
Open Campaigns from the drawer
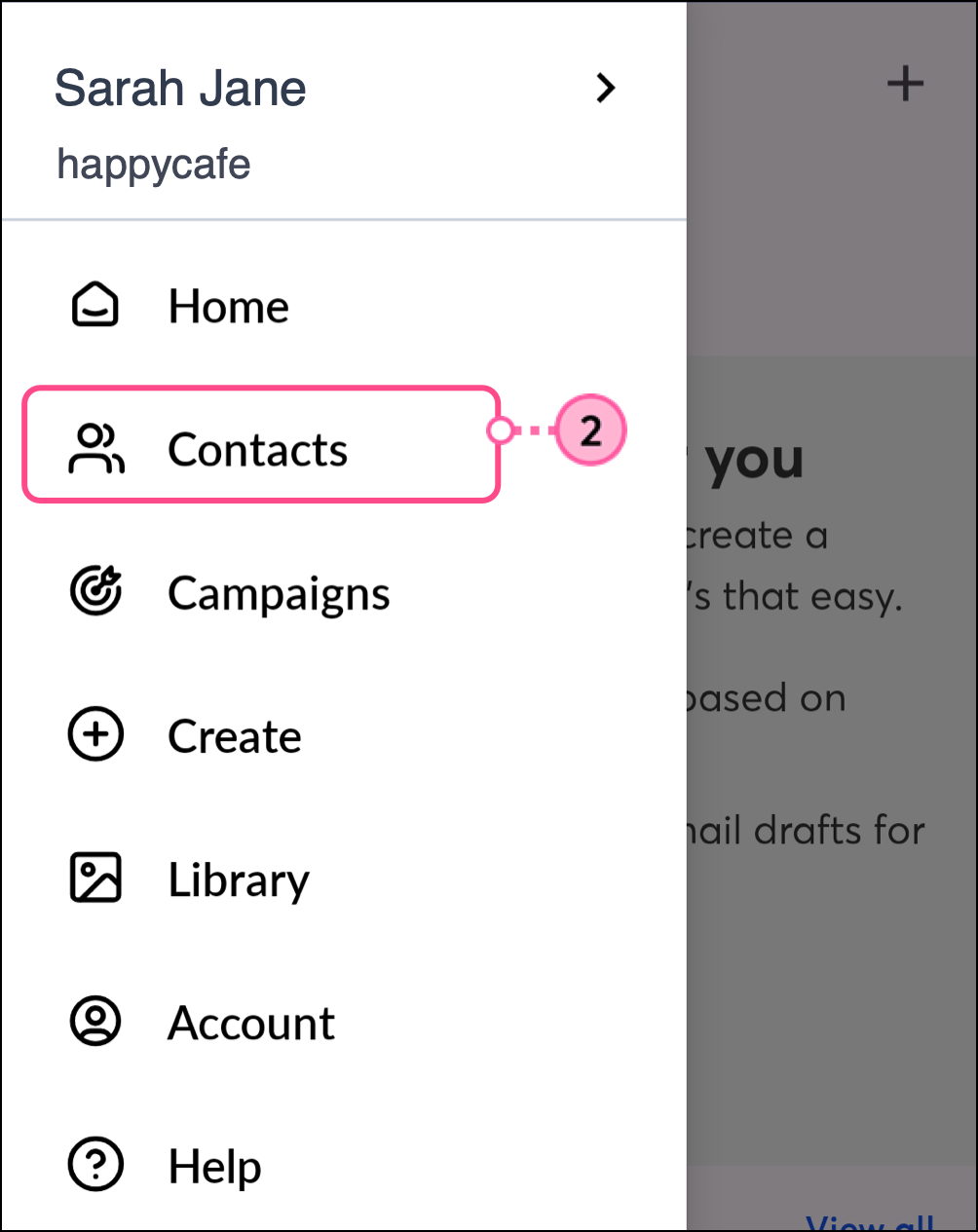point(278,593)
